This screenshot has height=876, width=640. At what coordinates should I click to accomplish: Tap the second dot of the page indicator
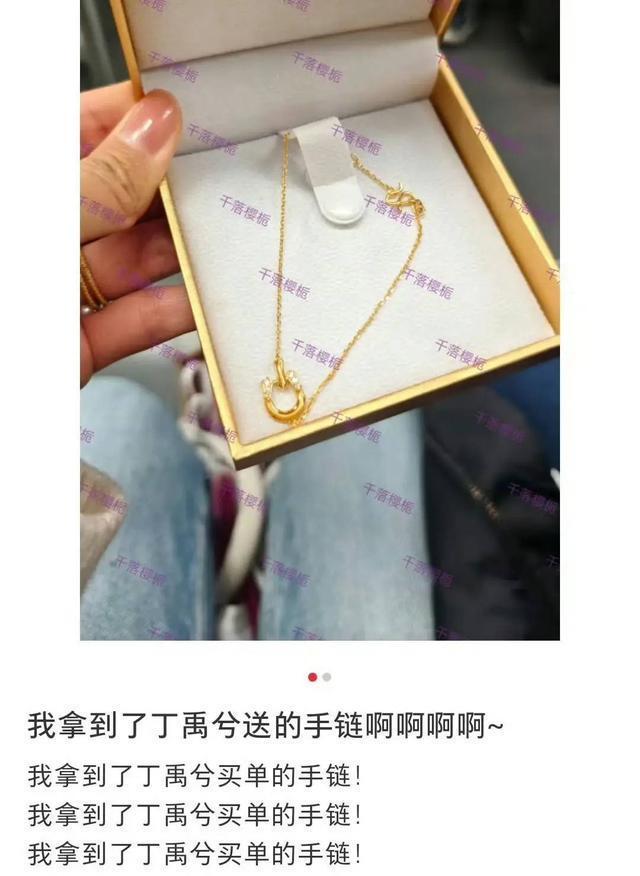[327, 677]
